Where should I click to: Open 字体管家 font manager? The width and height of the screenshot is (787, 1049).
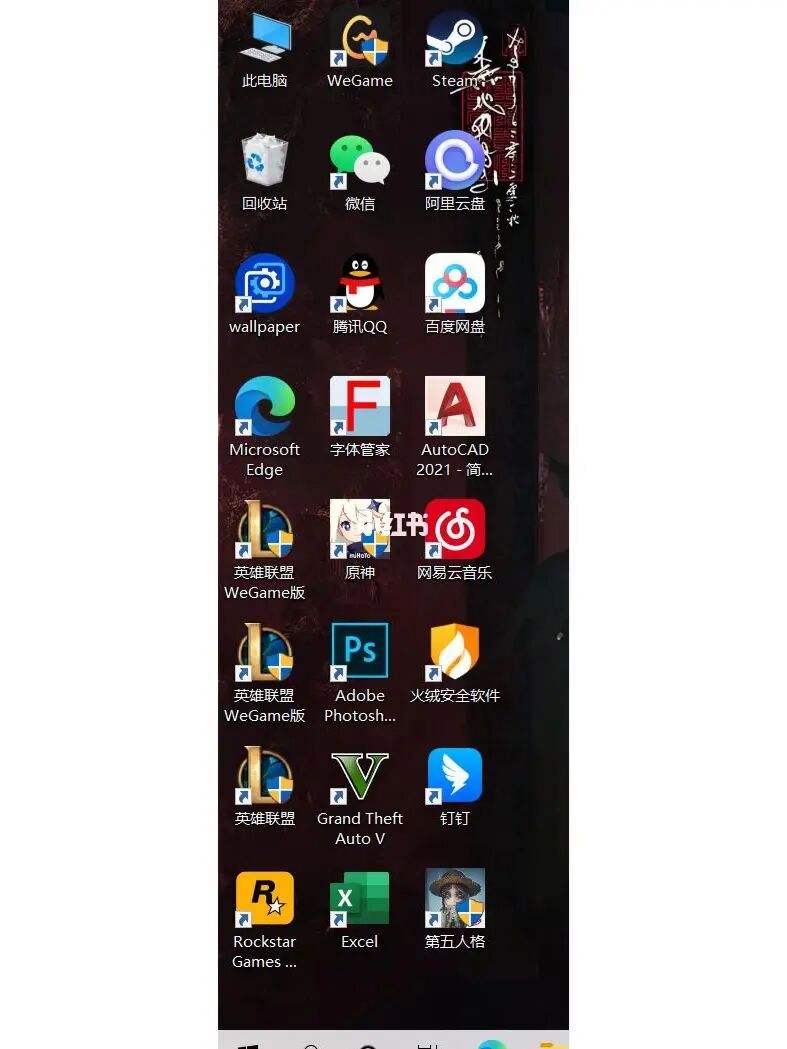point(360,407)
